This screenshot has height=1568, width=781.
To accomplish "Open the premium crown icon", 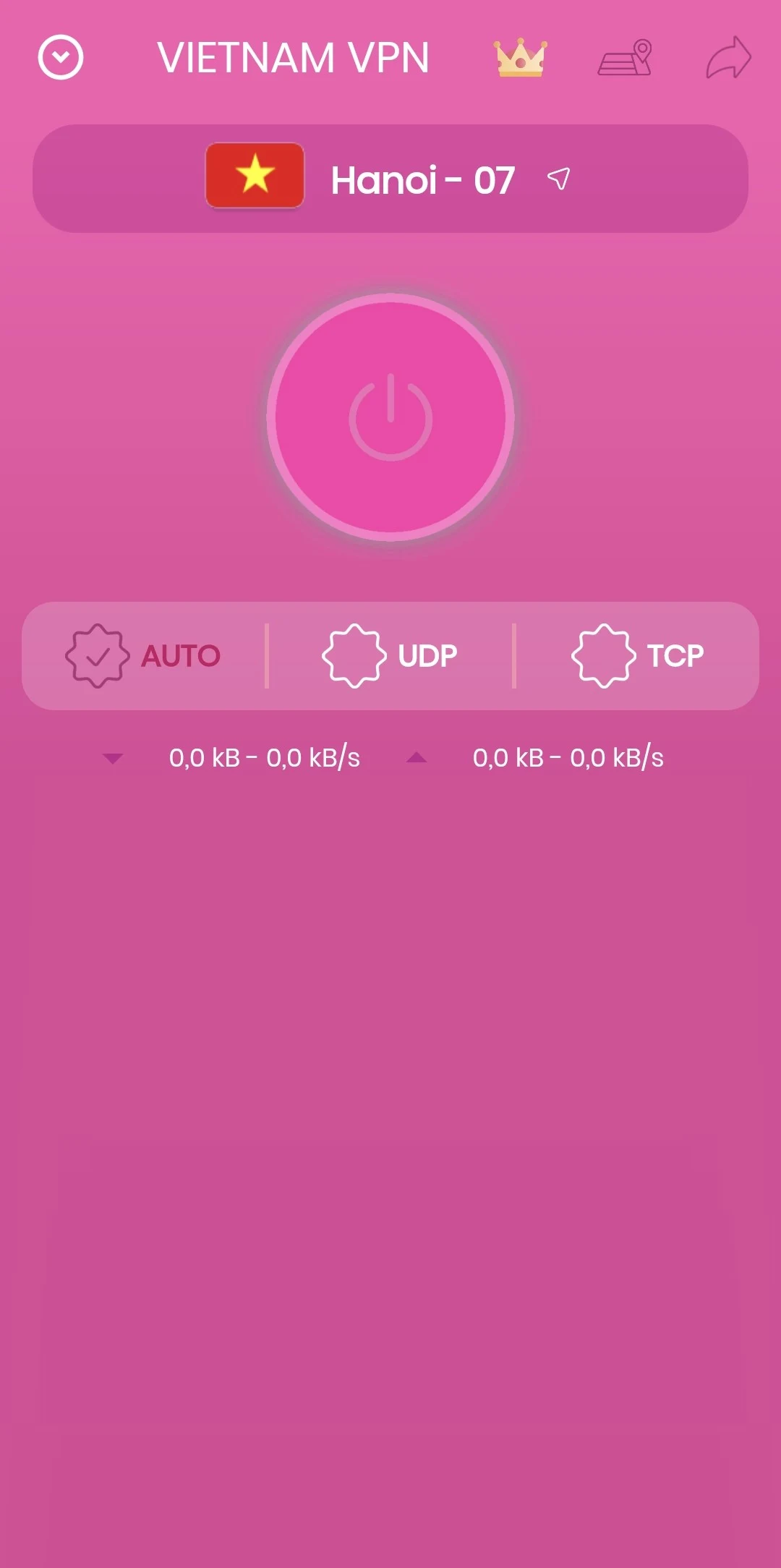I will [520, 58].
